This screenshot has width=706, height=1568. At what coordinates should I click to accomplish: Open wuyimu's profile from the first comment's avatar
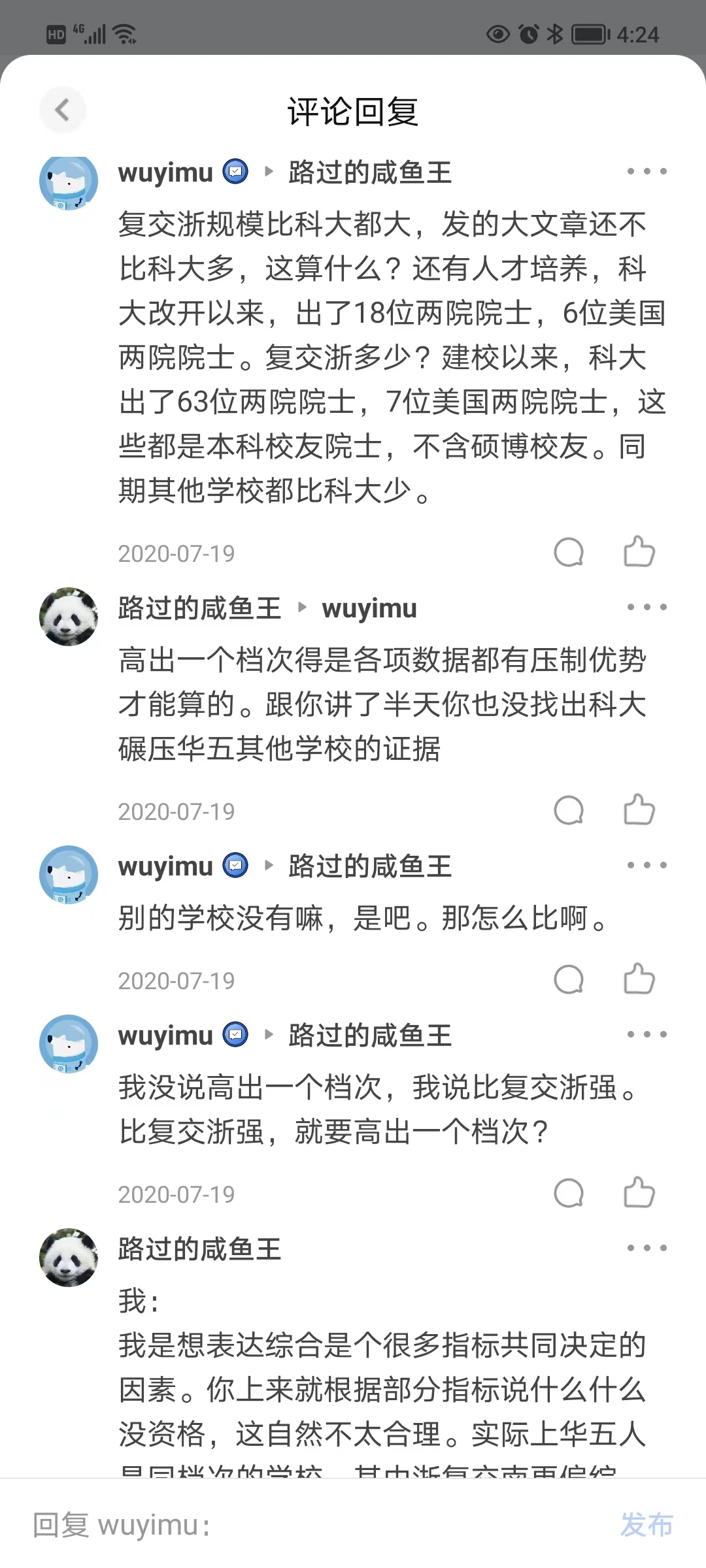pos(69,182)
